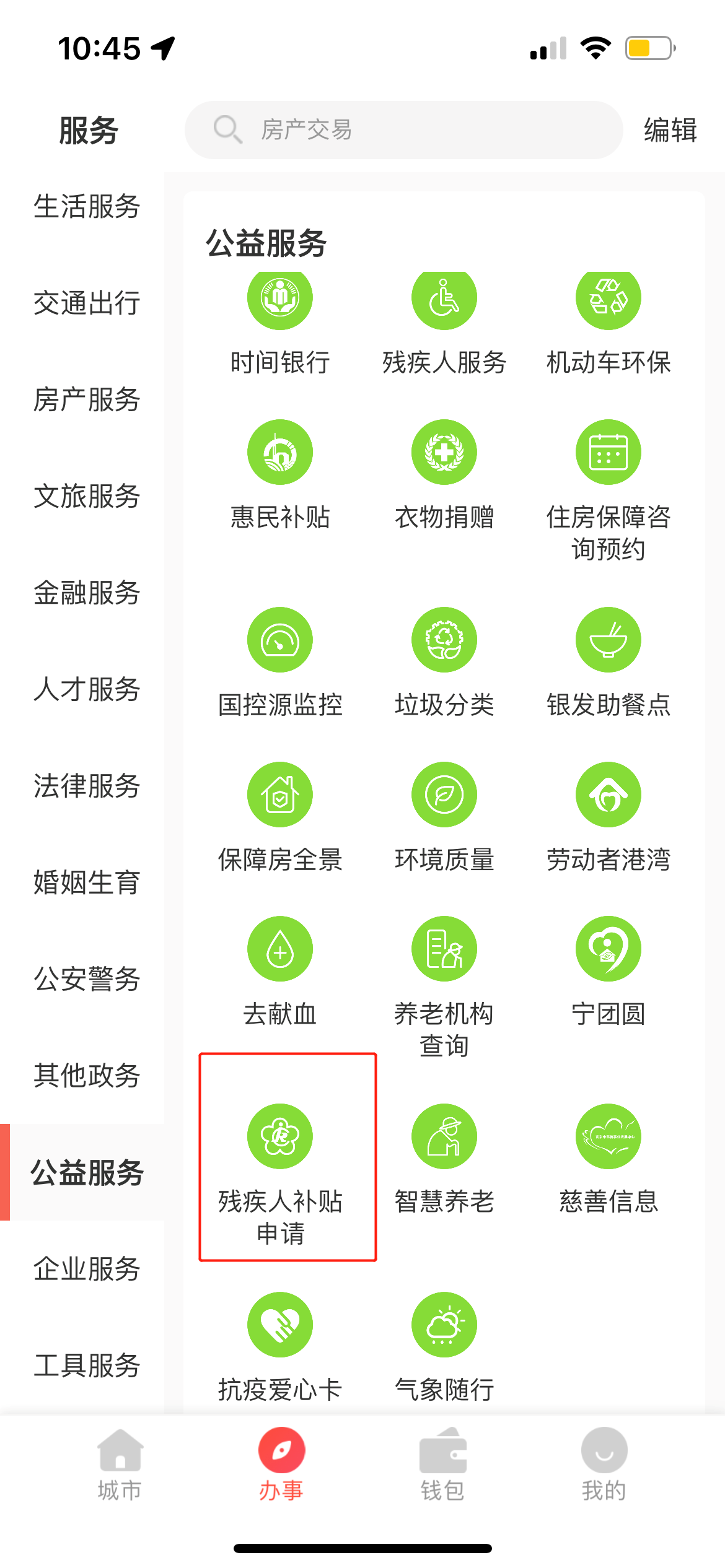Open 垃圾分类 service
The height and width of the screenshot is (1568, 725).
click(444, 663)
